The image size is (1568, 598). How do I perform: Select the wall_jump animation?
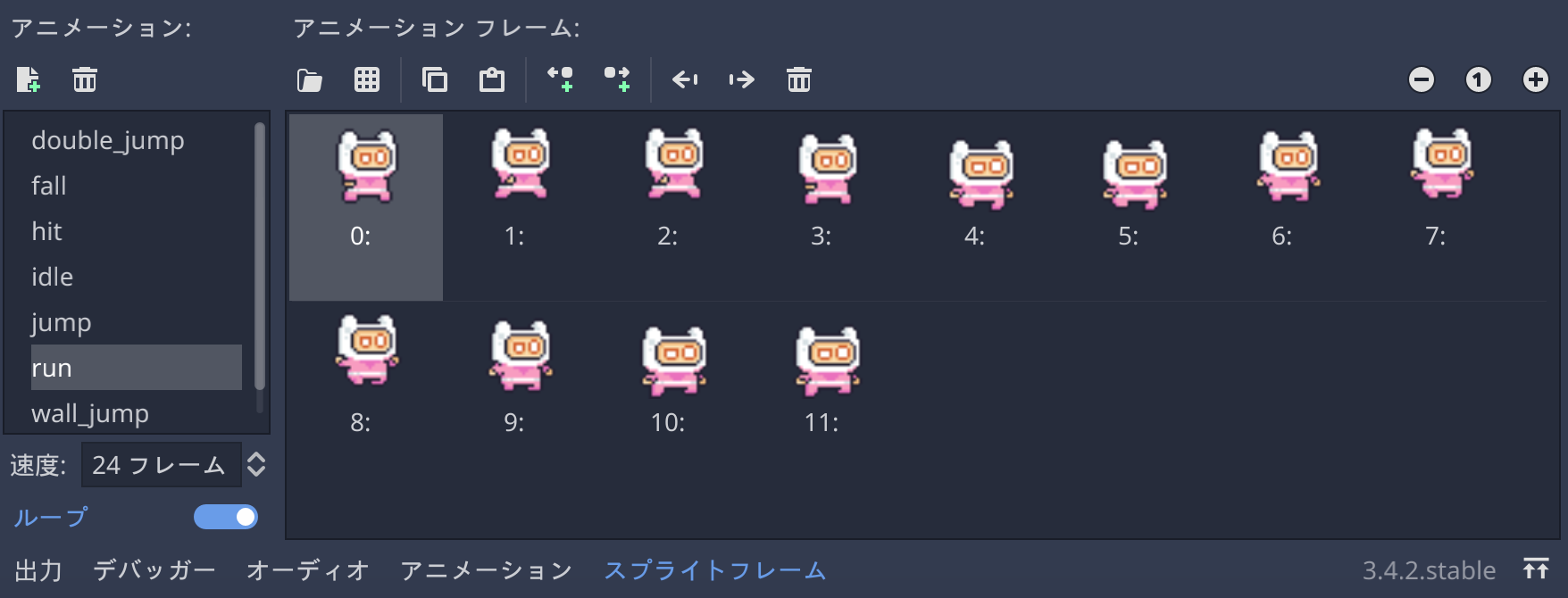pyautogui.click(x=90, y=414)
